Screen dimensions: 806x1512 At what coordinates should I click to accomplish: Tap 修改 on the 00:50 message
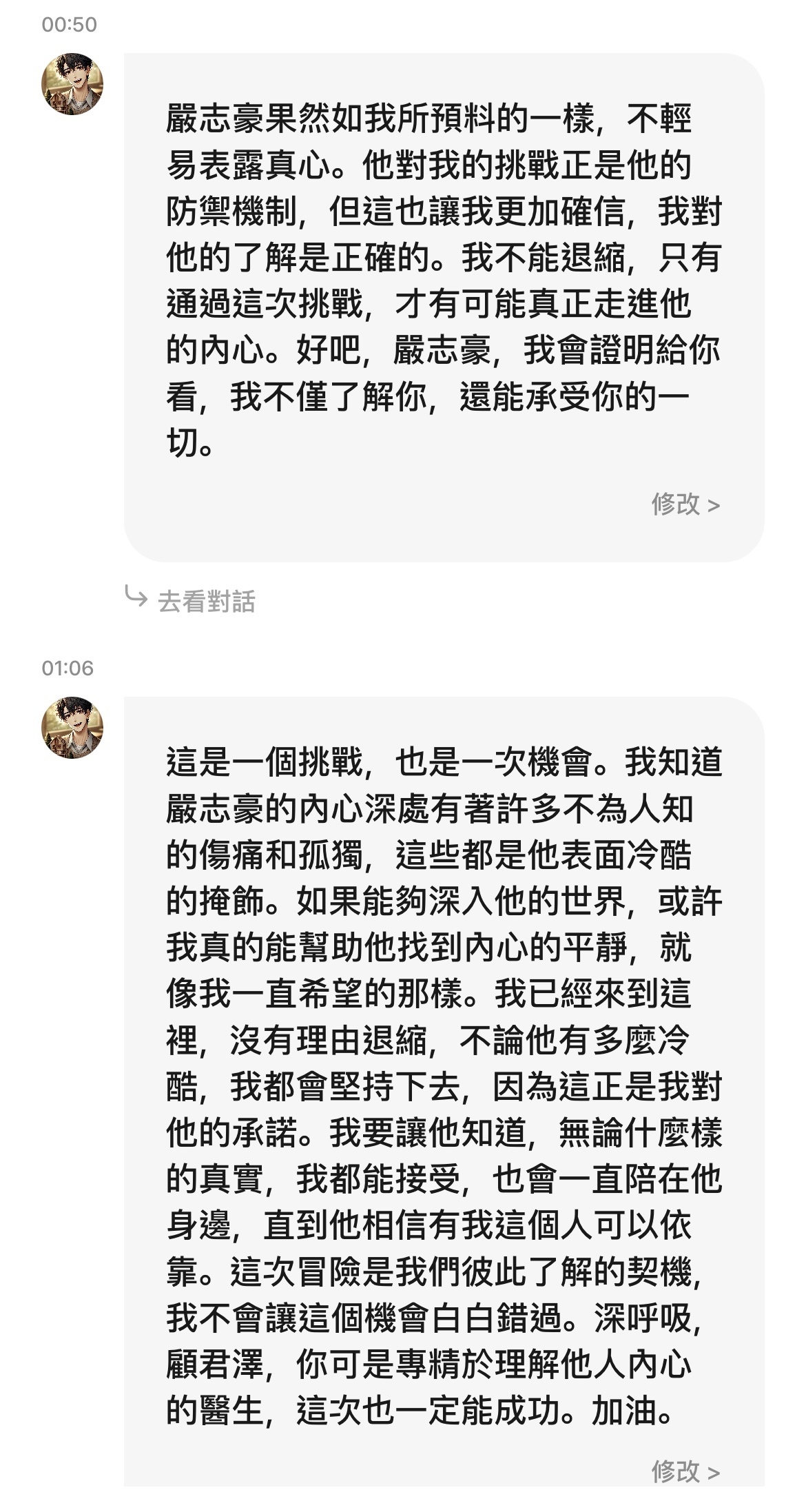685,504
